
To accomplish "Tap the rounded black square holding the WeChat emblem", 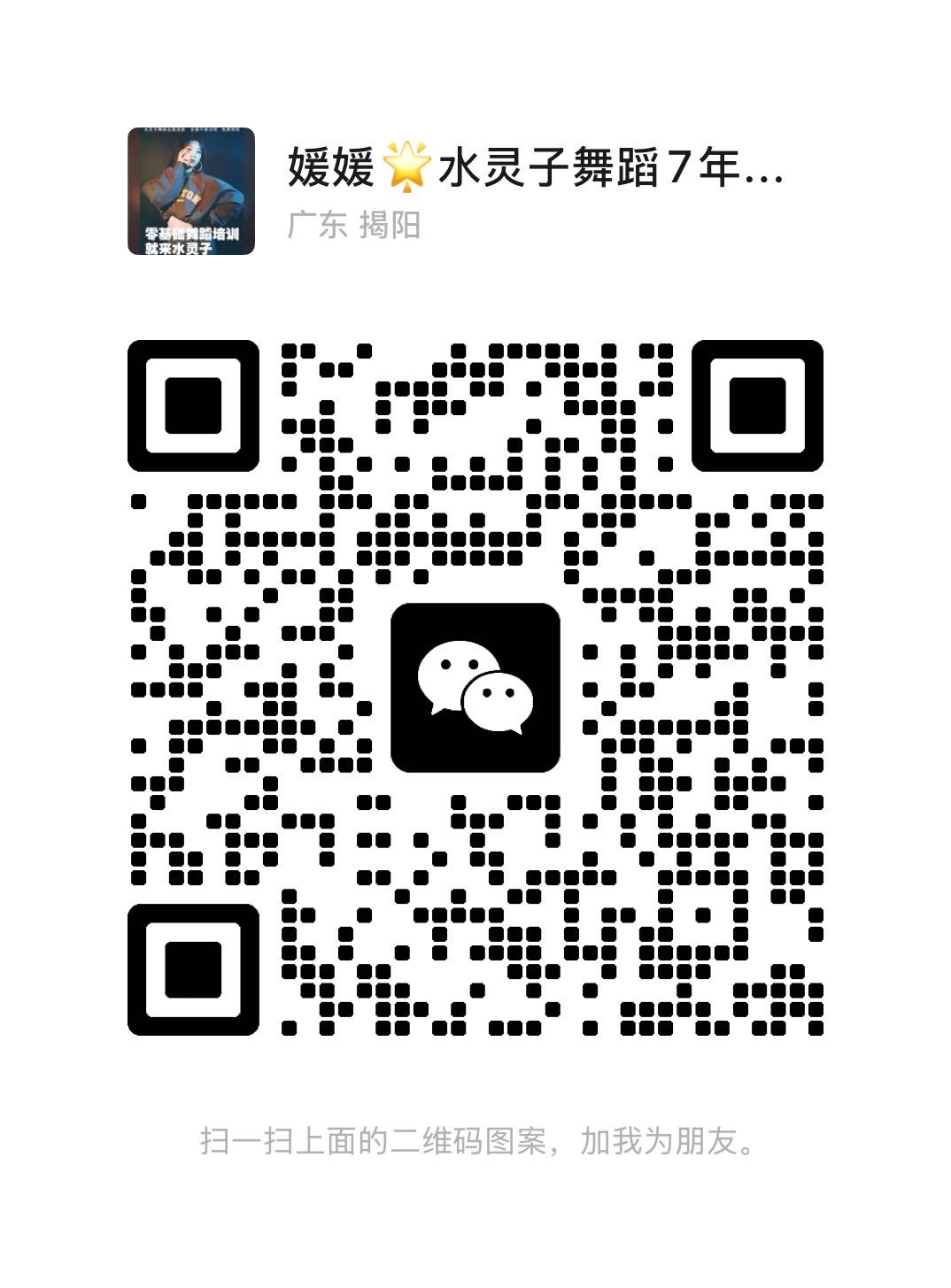I will (x=475, y=686).
